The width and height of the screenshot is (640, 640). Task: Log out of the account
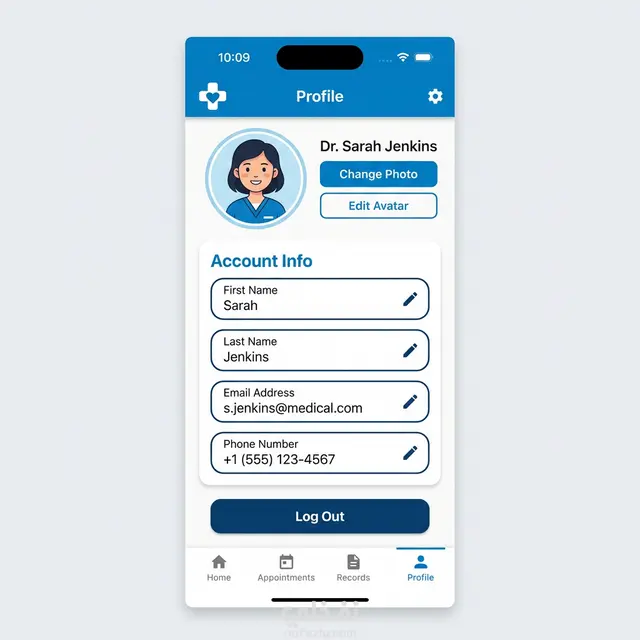[319, 517]
